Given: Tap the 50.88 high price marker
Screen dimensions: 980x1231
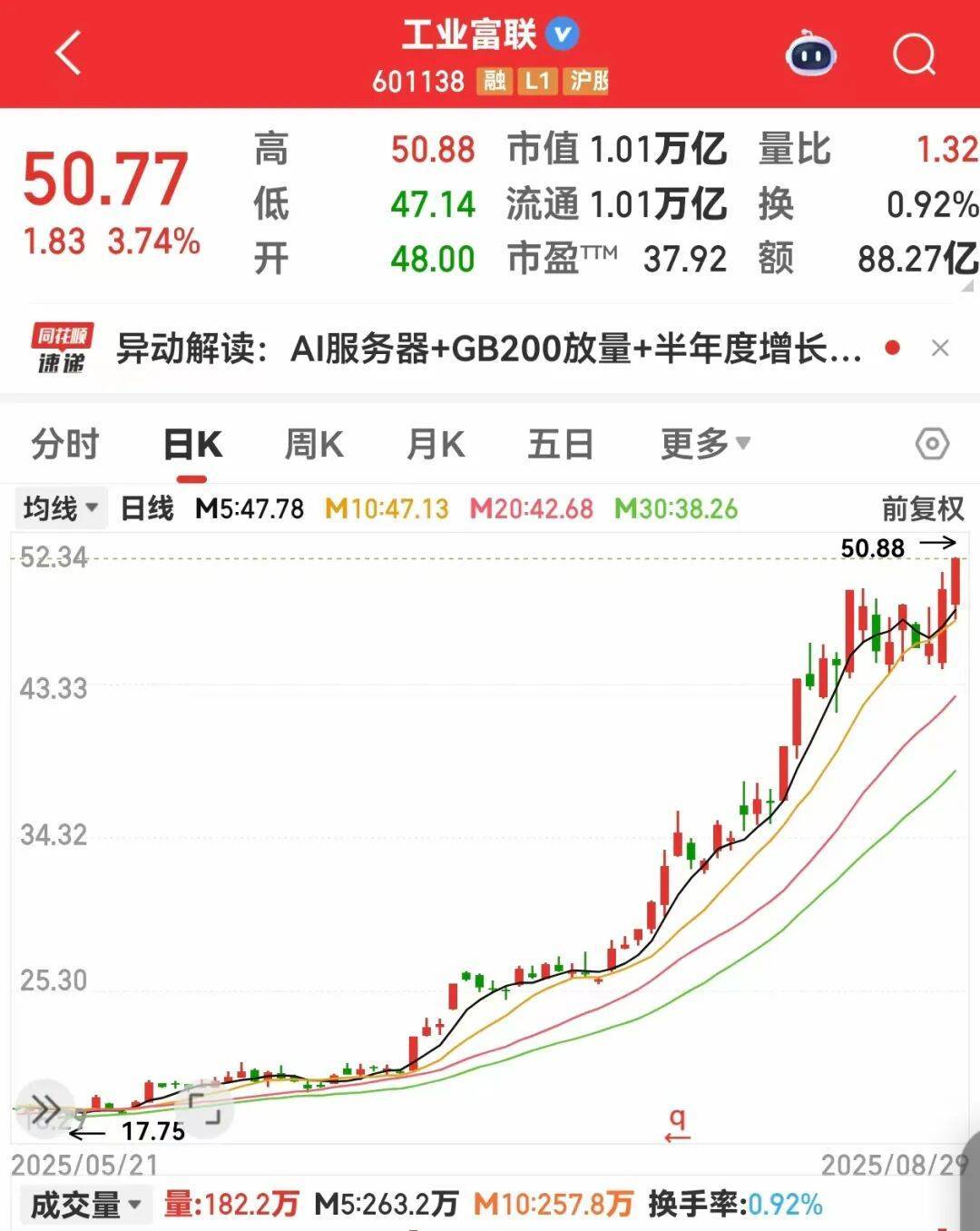Looking at the screenshot, I should pyautogui.click(x=872, y=547).
